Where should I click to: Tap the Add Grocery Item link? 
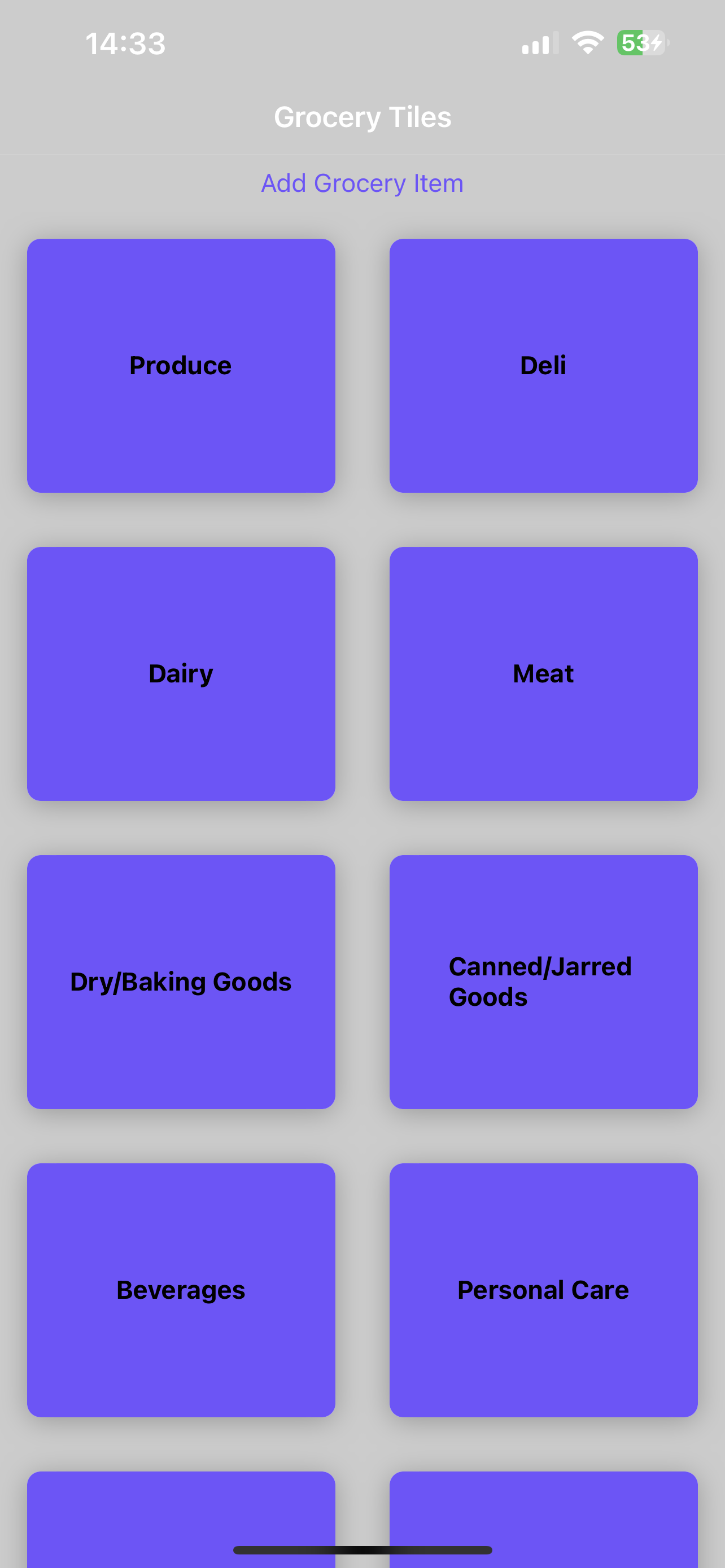pyautogui.click(x=362, y=183)
